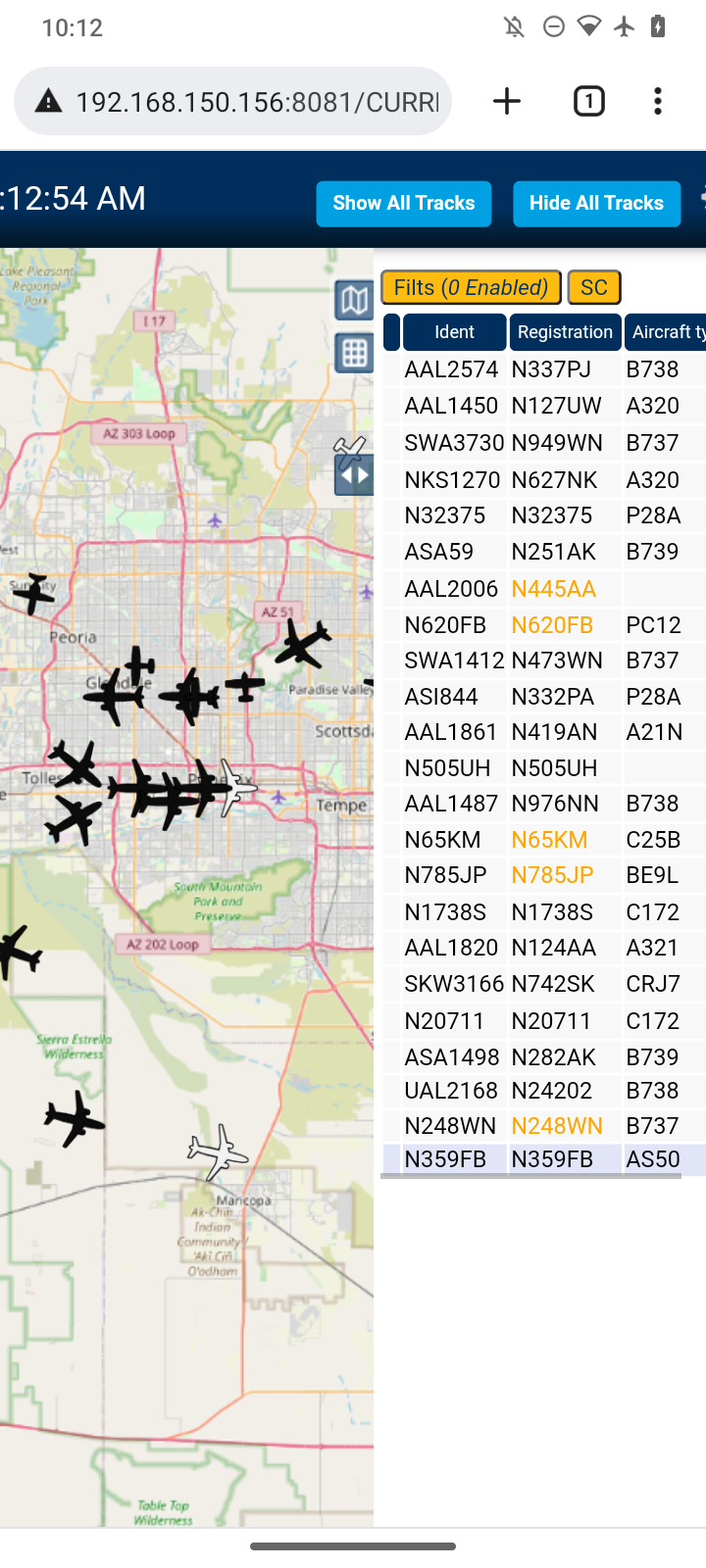Open registration link N248WN

tap(557, 1126)
